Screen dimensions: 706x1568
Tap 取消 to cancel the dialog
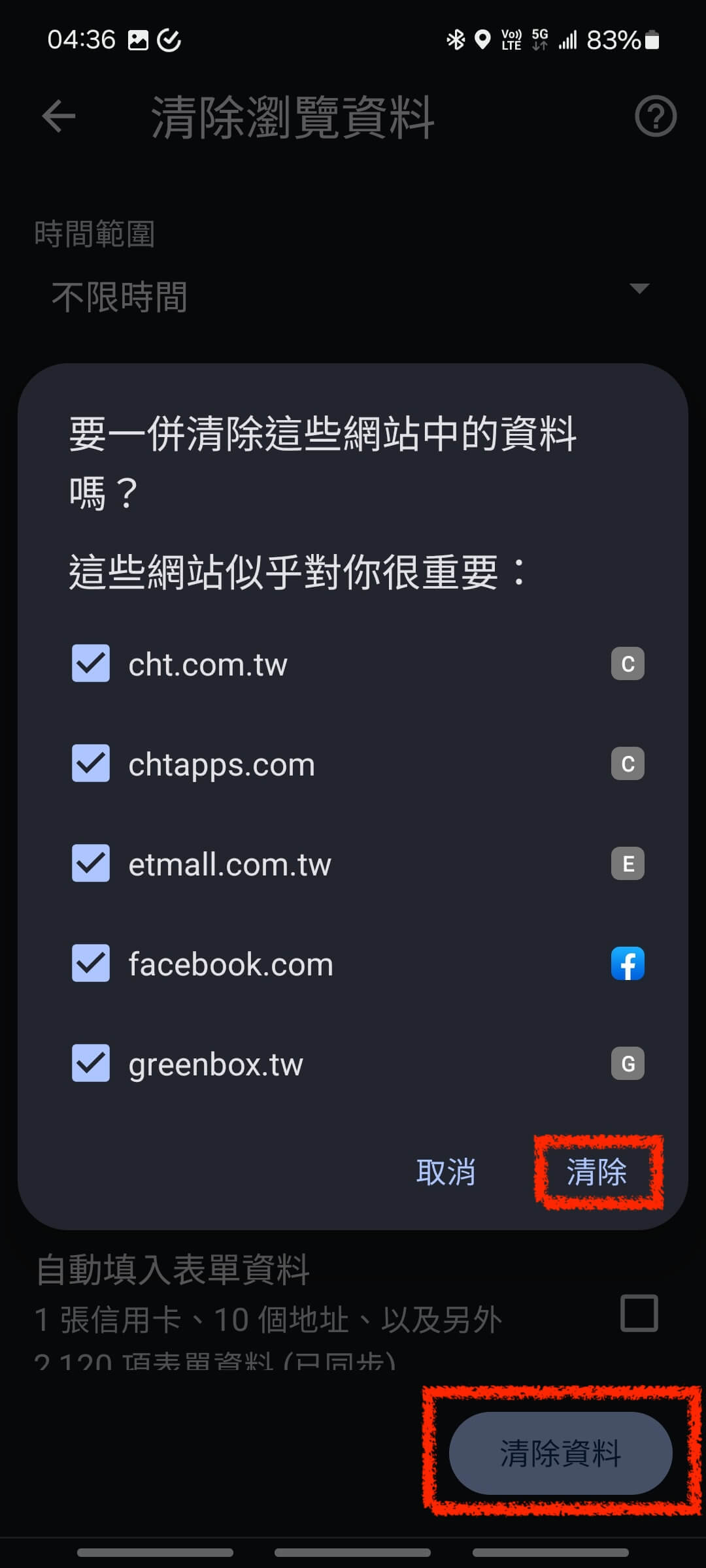click(x=446, y=1173)
